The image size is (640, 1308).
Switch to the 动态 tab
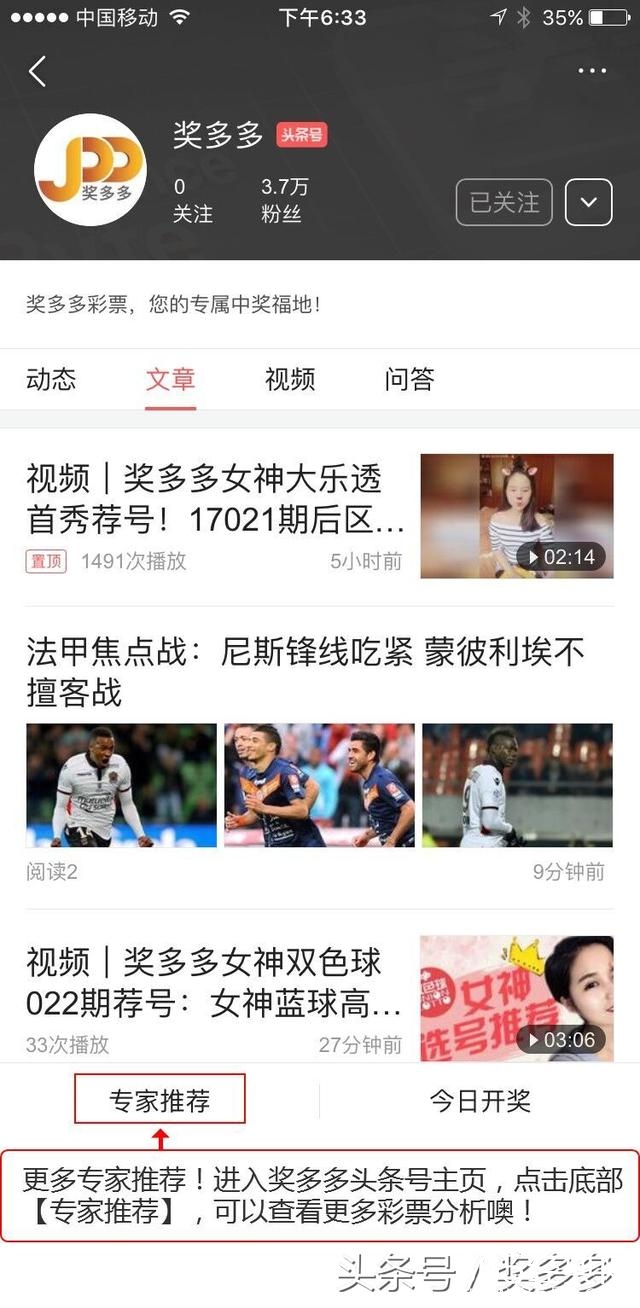[x=51, y=379]
